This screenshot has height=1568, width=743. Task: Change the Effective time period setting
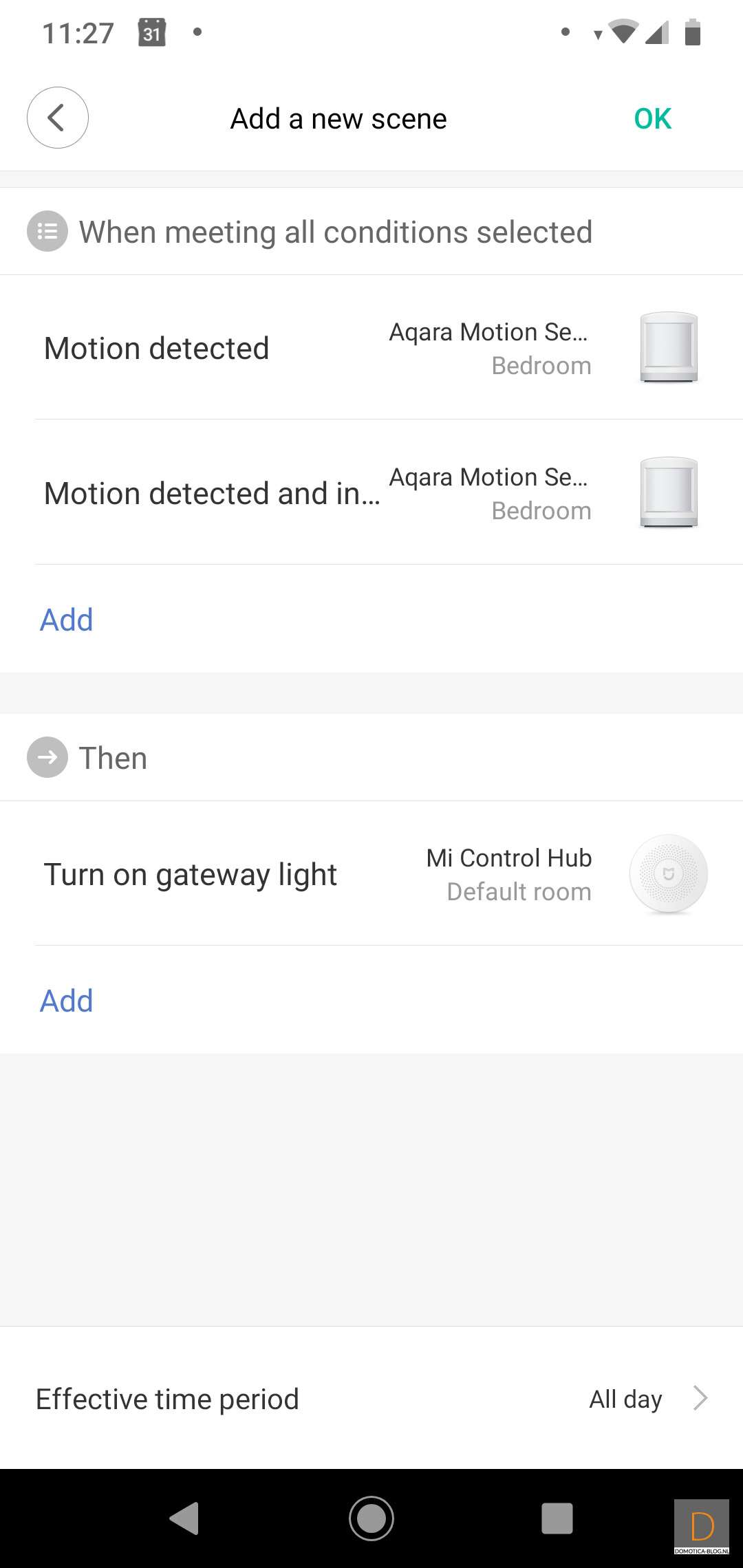coord(371,1399)
